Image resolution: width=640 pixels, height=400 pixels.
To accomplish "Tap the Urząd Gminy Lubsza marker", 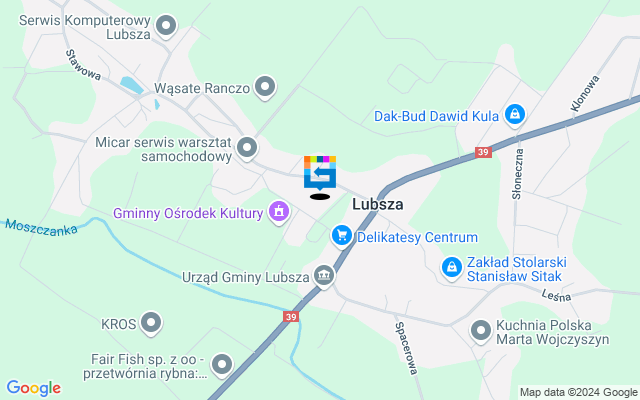I will (x=324, y=275).
